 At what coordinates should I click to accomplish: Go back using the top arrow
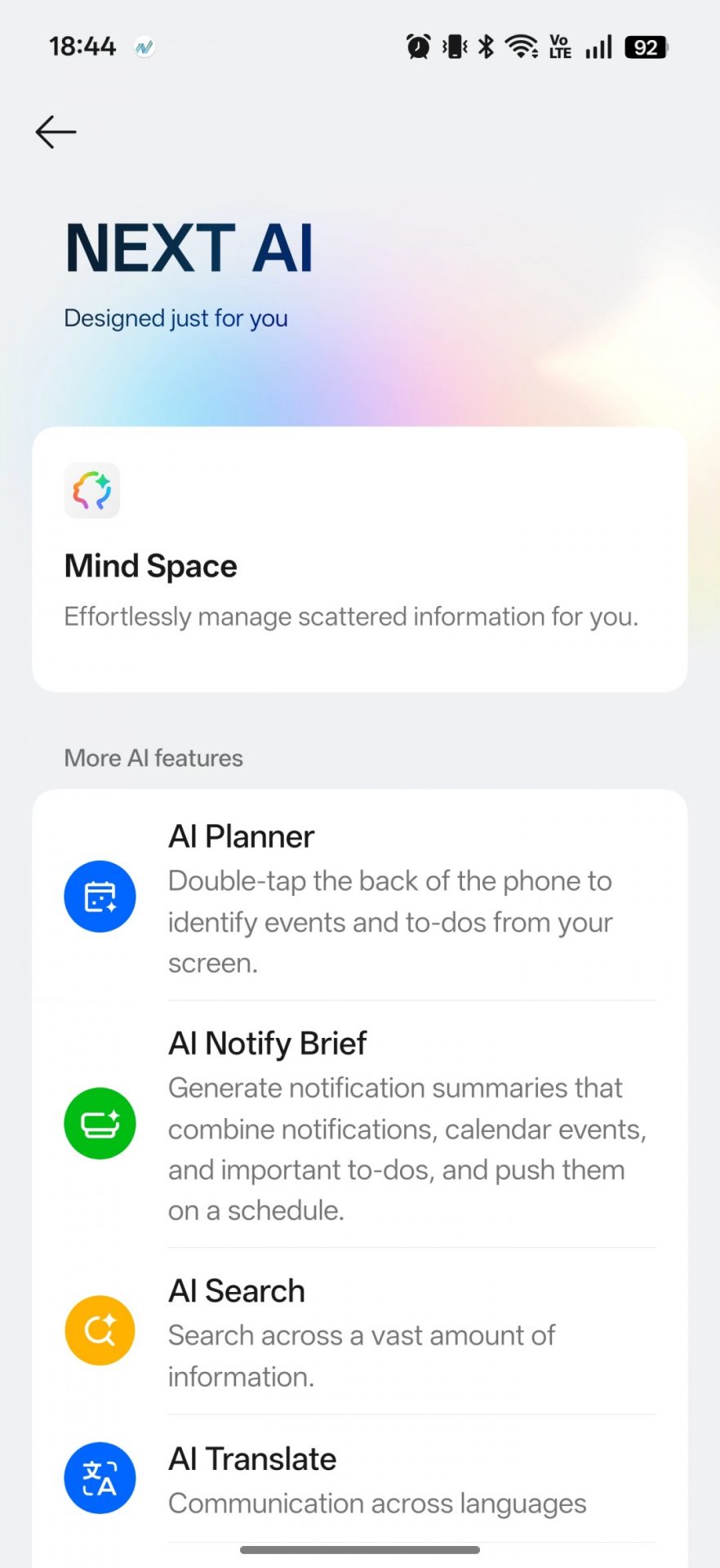coord(56,132)
